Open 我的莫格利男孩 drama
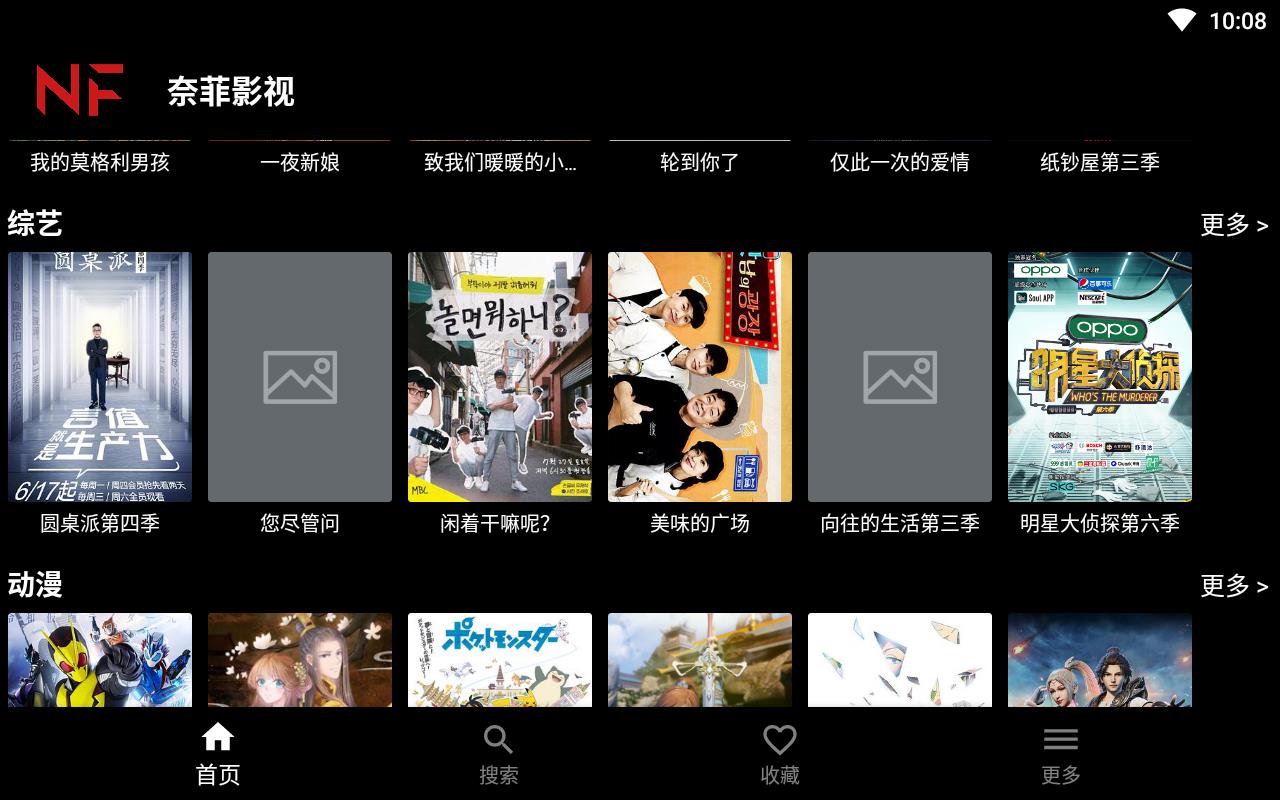1280x800 pixels. pyautogui.click(x=100, y=162)
